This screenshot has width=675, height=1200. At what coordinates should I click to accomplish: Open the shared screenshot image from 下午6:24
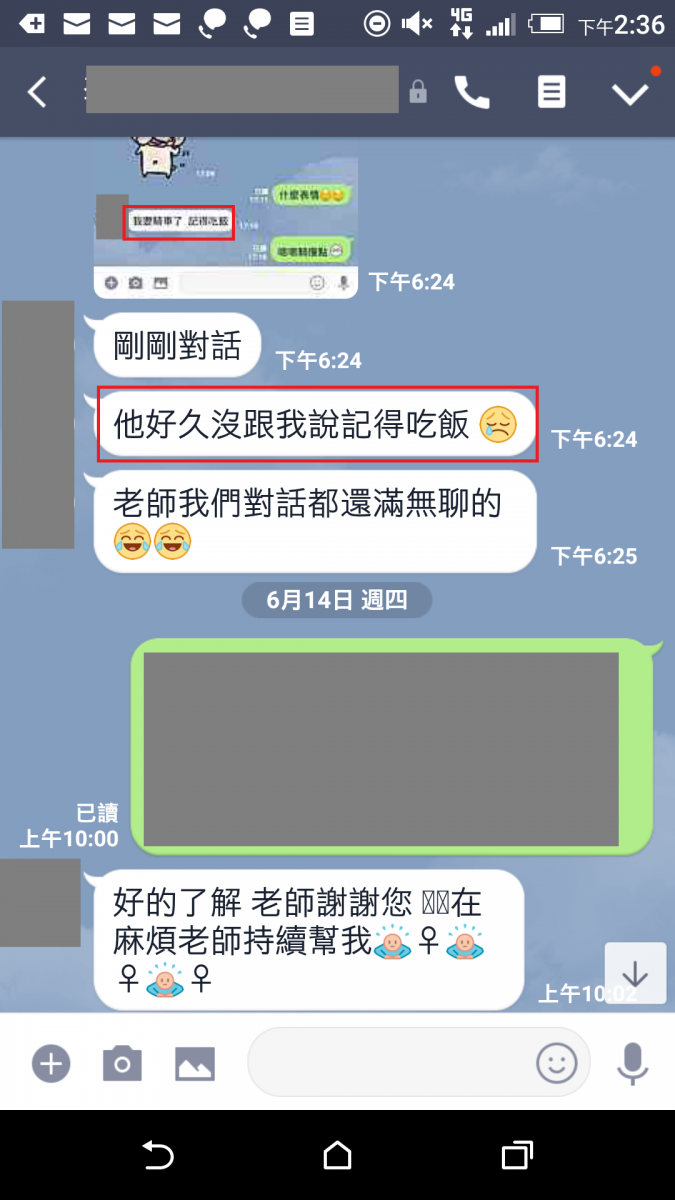point(226,218)
